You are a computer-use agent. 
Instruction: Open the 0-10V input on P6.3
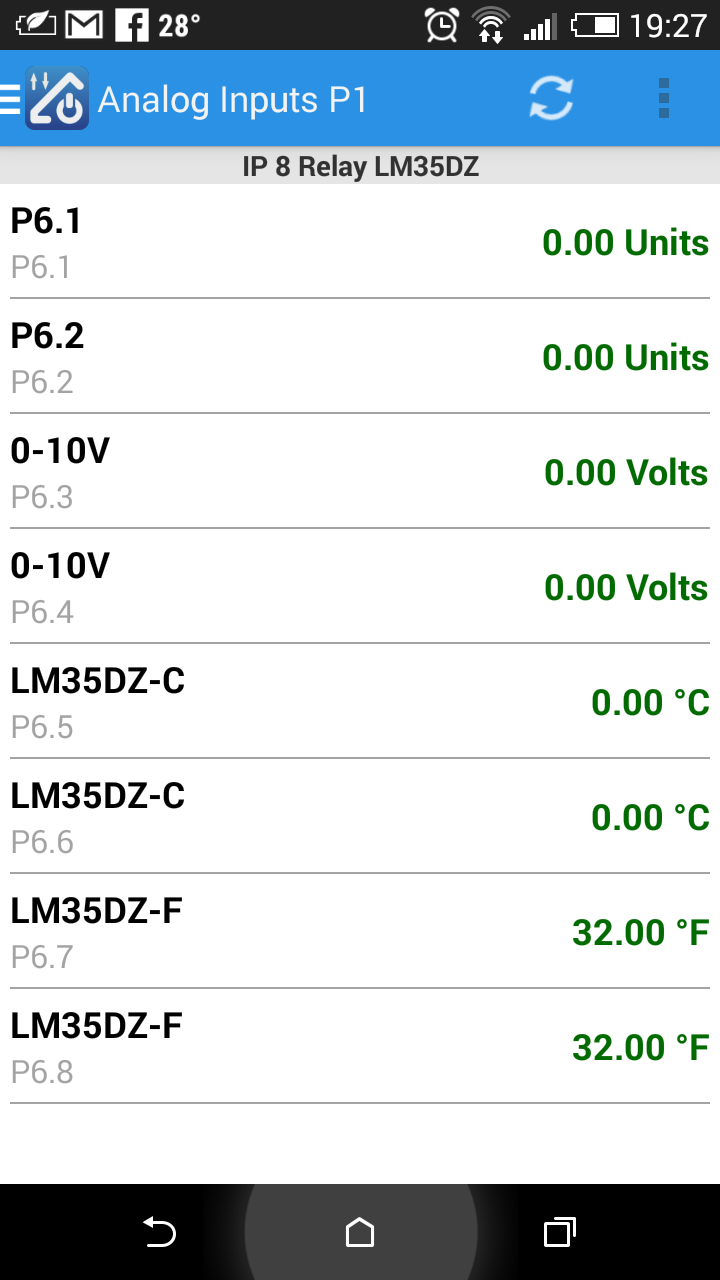[360, 472]
